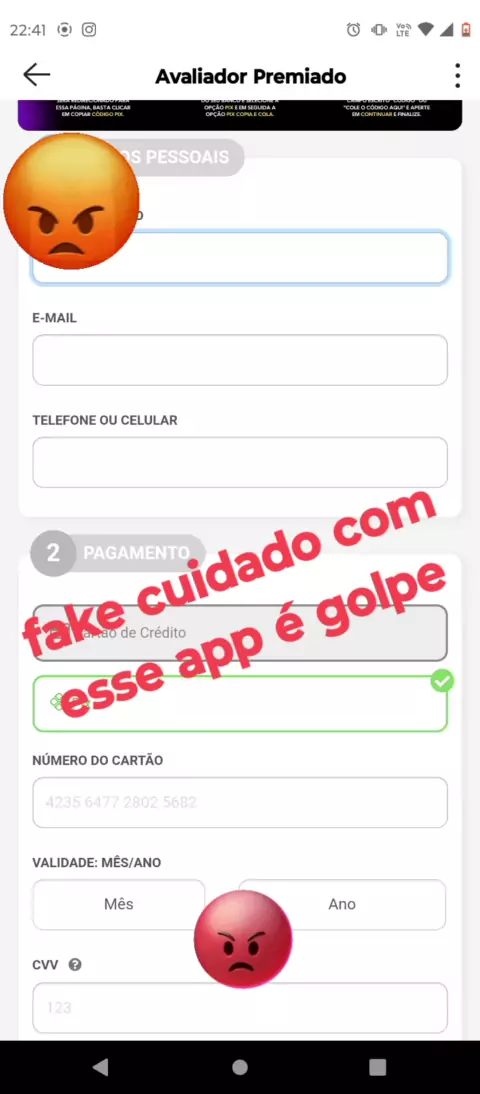The image size is (480, 1094).
Task: Open the Mês expiry dropdown
Action: pos(119,904)
